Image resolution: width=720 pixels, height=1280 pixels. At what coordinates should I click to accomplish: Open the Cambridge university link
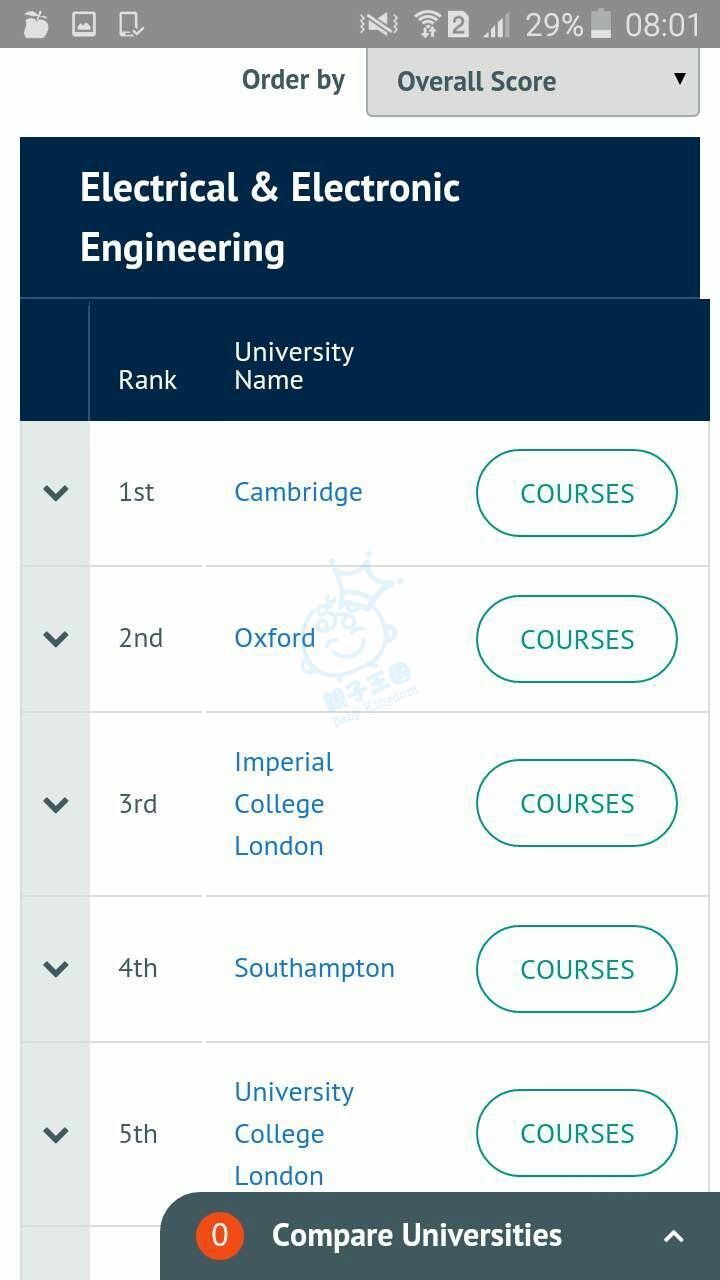tap(298, 492)
